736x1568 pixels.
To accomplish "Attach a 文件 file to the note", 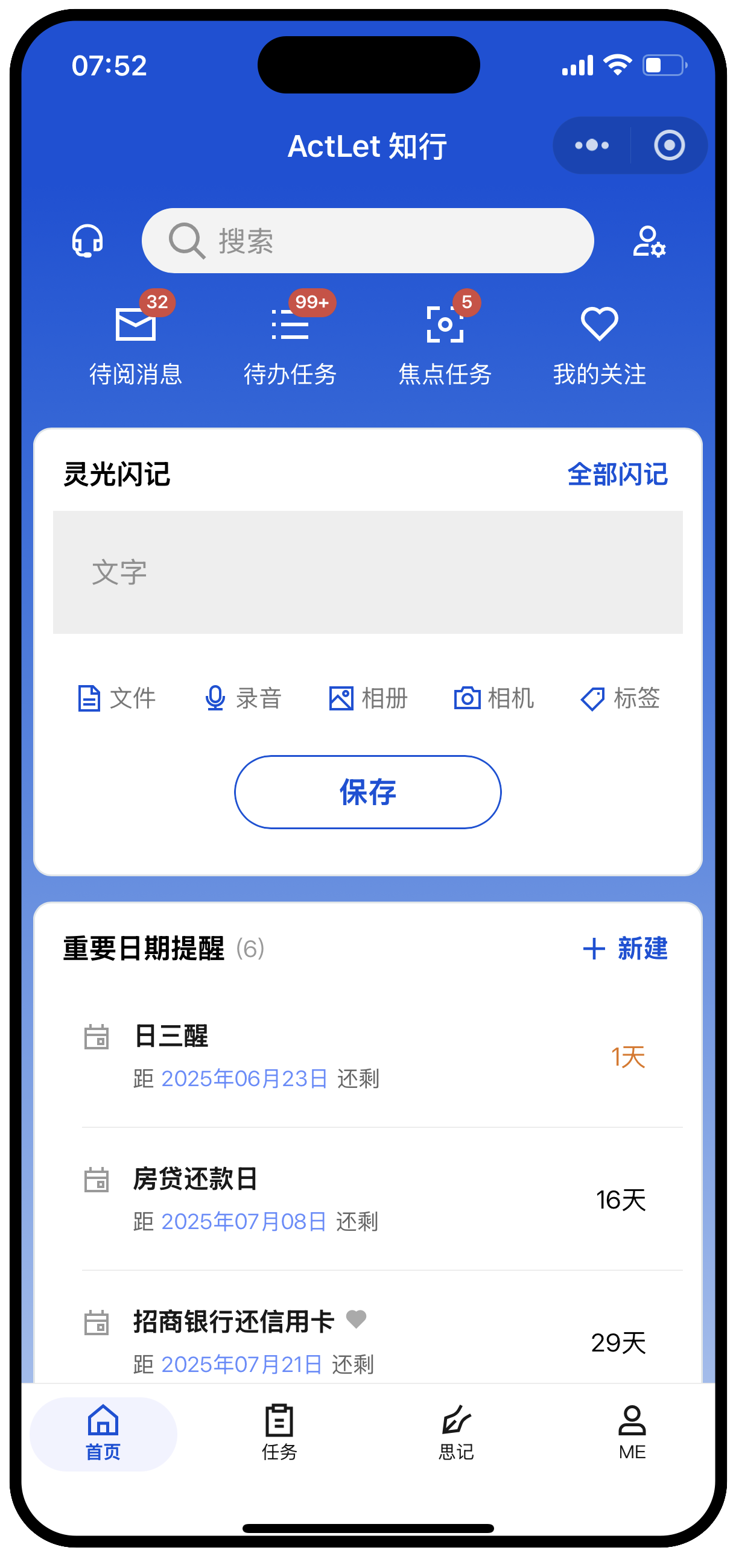I will [117, 698].
